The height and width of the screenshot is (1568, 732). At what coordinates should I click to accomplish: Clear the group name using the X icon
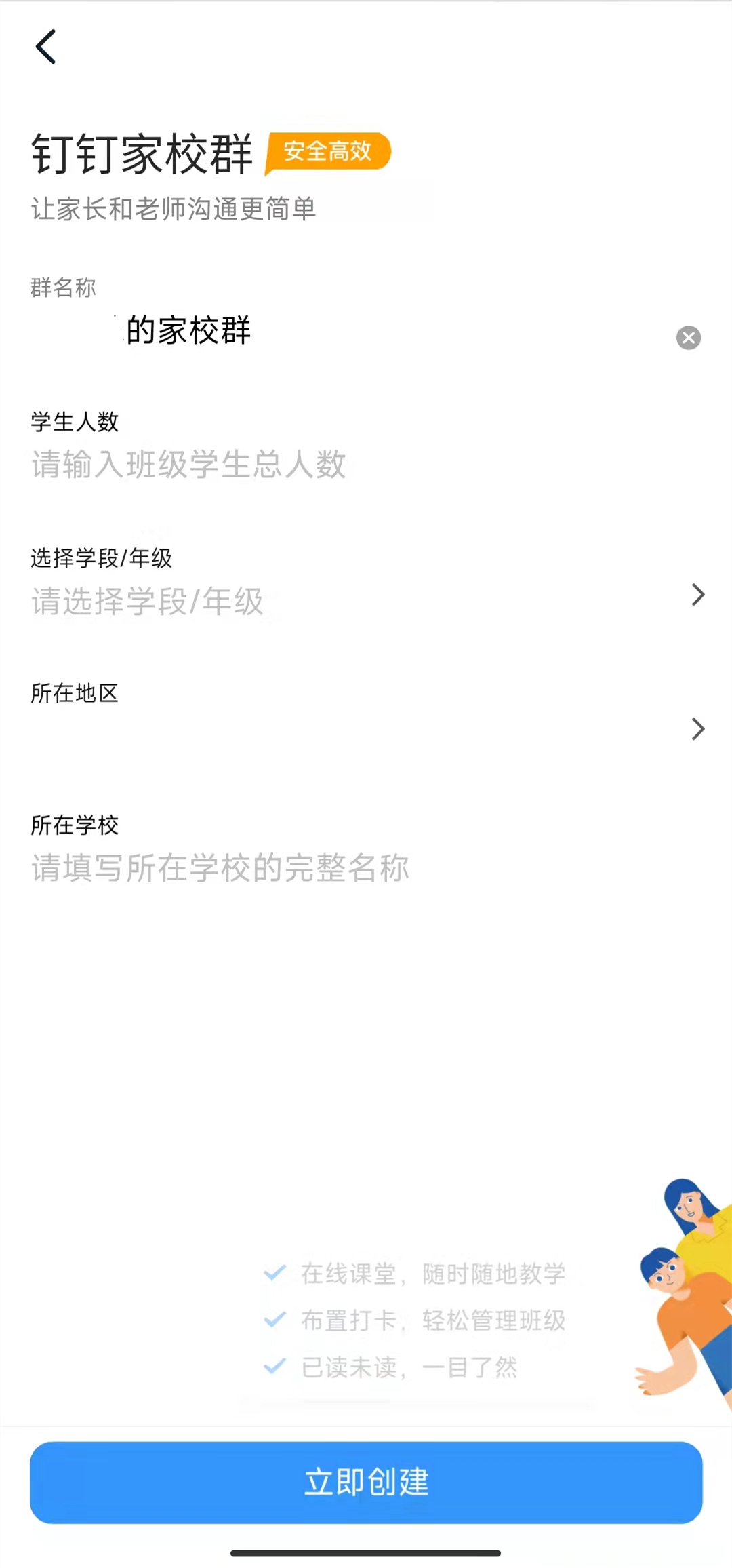pos(688,338)
